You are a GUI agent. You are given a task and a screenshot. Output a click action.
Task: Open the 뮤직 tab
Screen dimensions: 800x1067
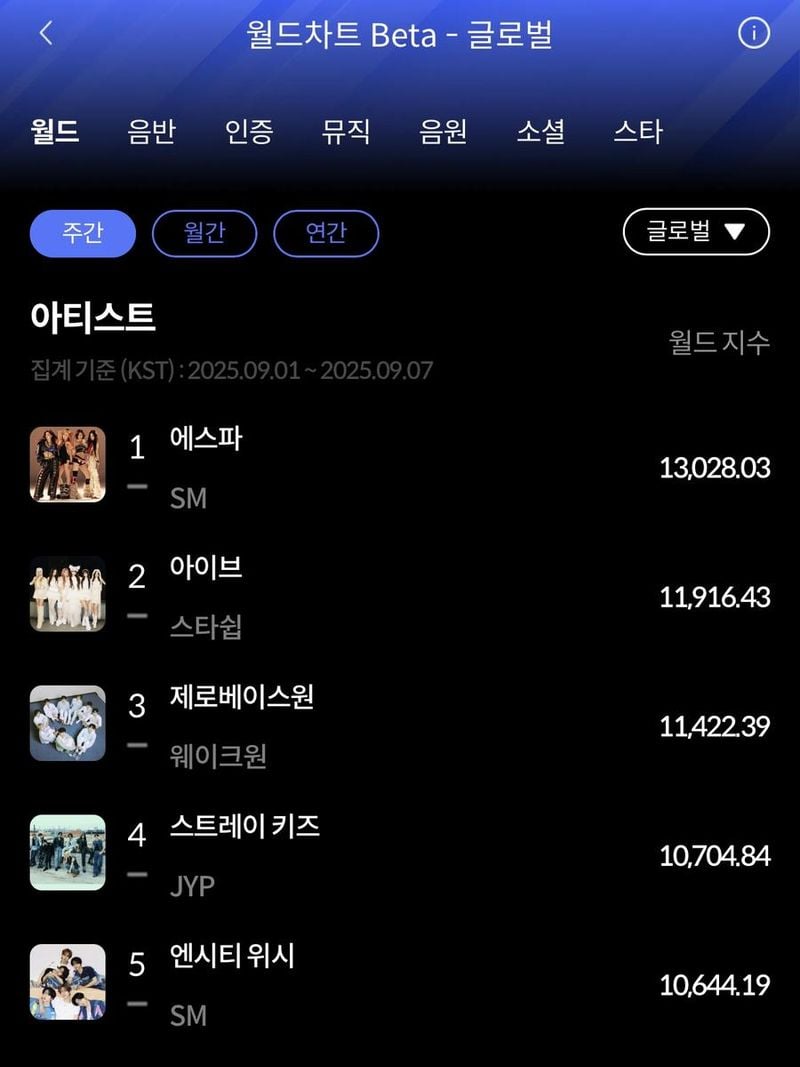[x=346, y=131]
